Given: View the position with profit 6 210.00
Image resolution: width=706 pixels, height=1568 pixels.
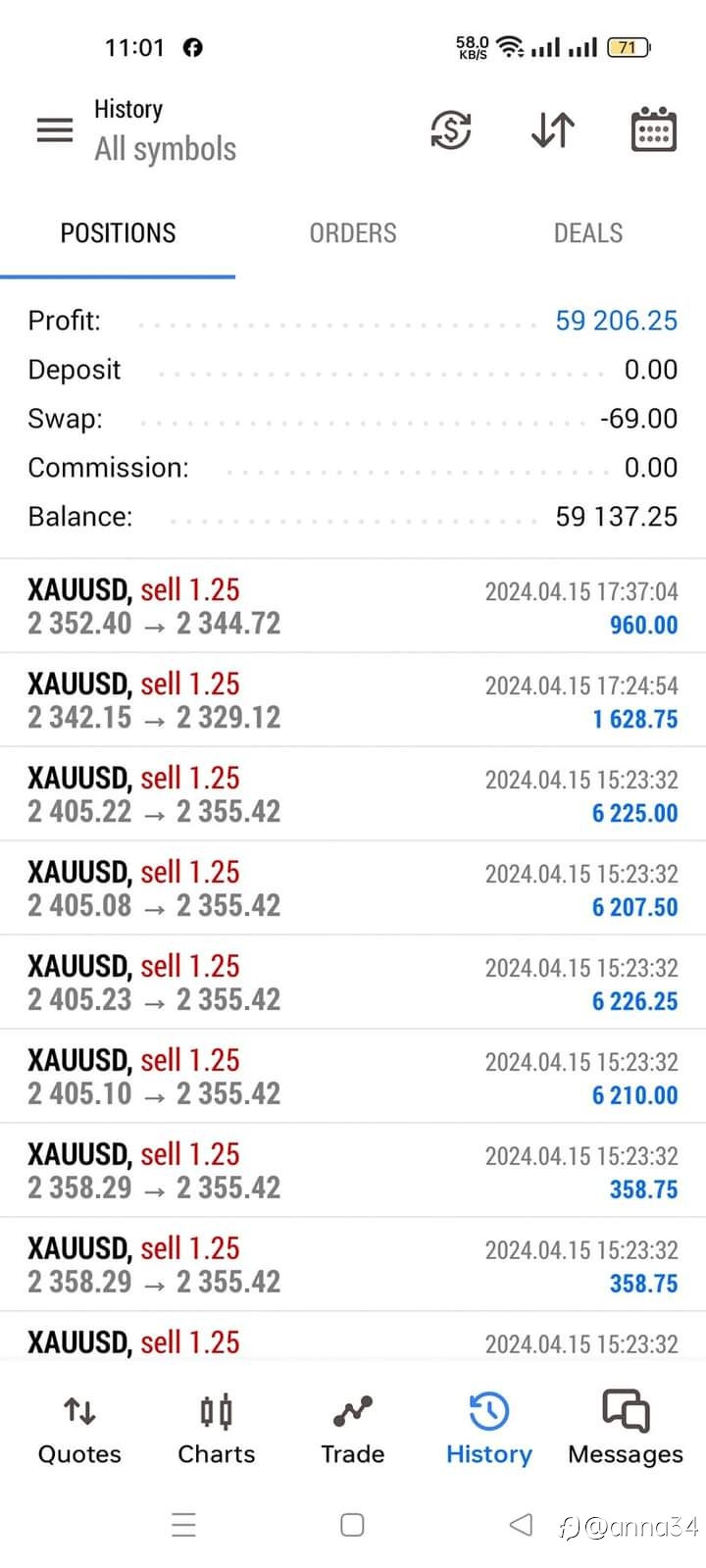Looking at the screenshot, I should click(353, 1077).
